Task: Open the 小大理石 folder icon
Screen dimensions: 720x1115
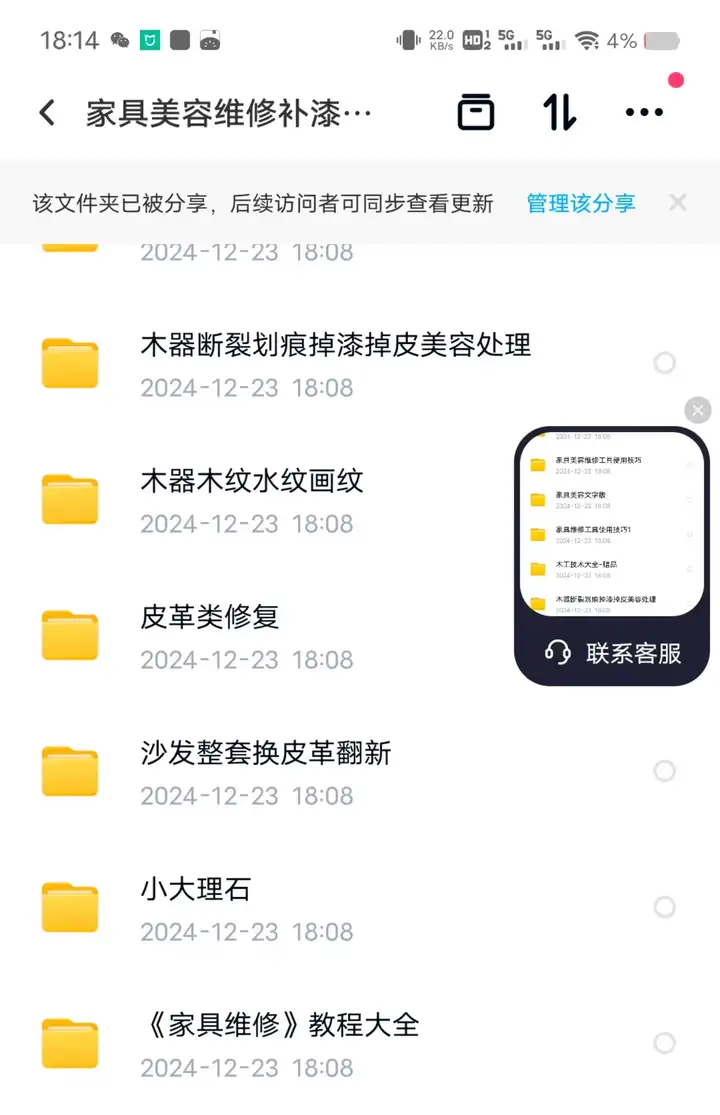Action: [69, 907]
